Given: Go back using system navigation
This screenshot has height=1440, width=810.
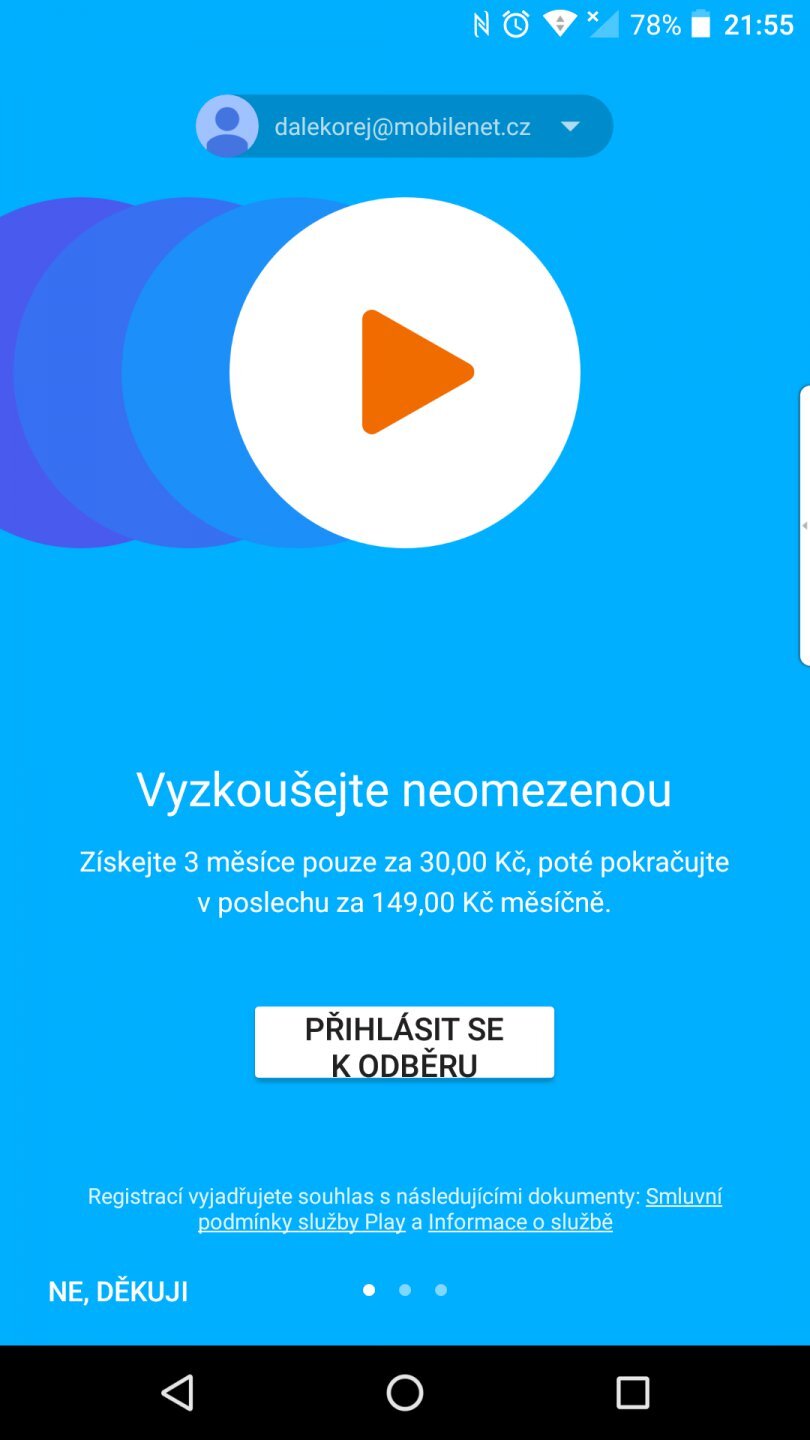Looking at the screenshot, I should click(177, 1392).
